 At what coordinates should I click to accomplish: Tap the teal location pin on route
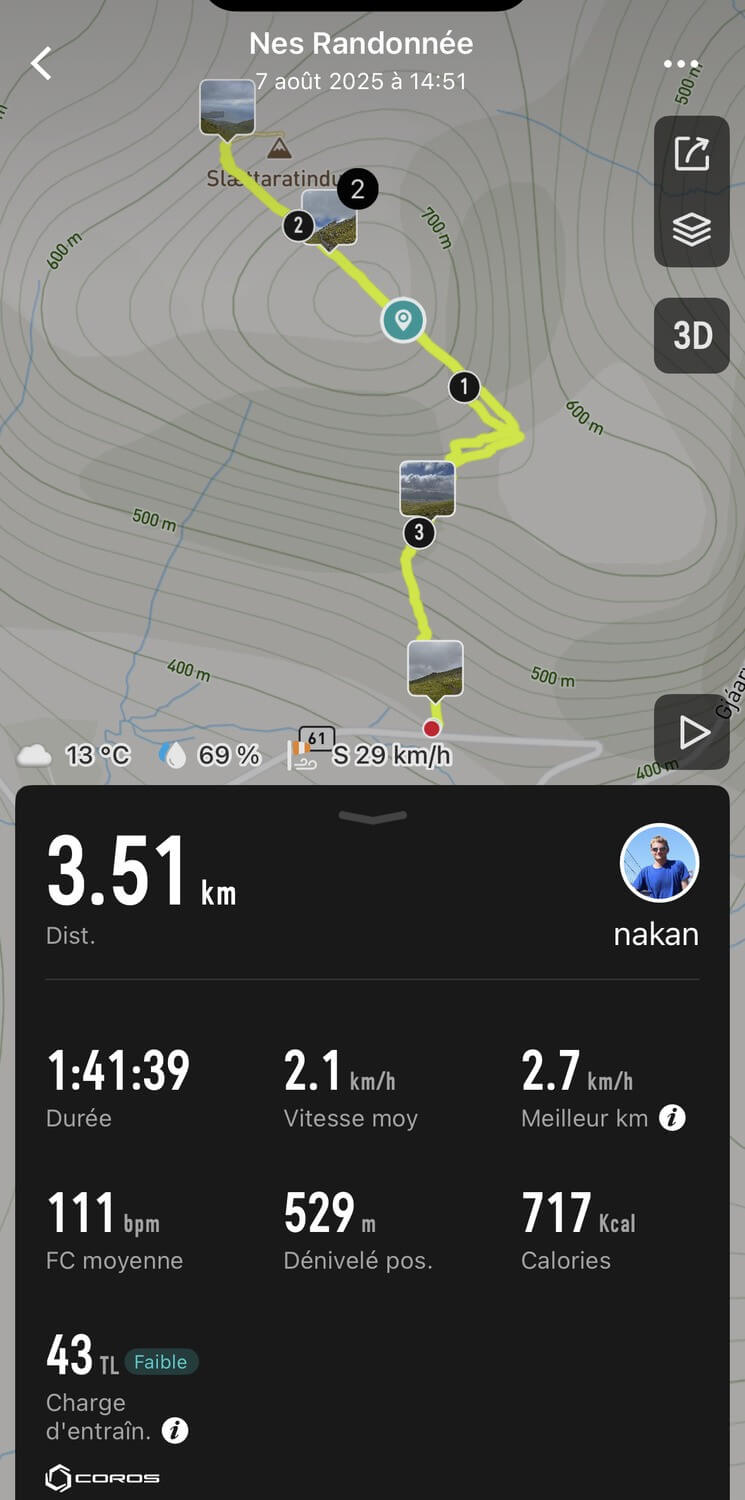pos(403,320)
